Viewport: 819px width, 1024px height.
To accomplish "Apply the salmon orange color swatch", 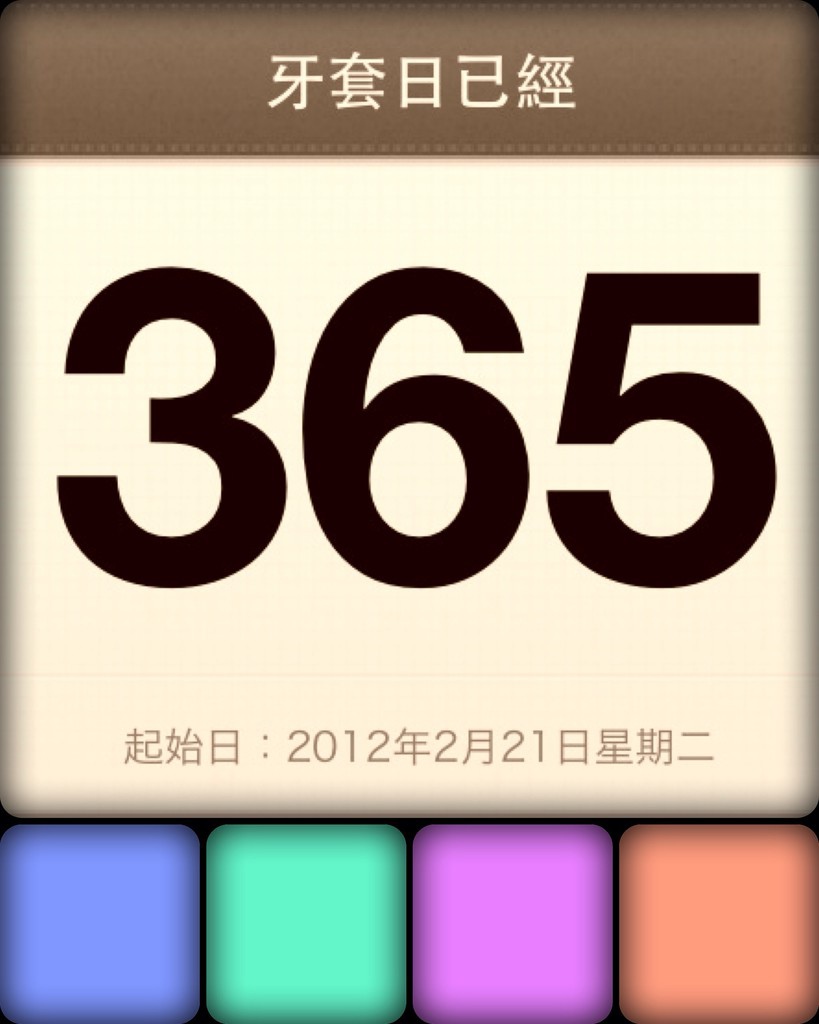I will 718,922.
